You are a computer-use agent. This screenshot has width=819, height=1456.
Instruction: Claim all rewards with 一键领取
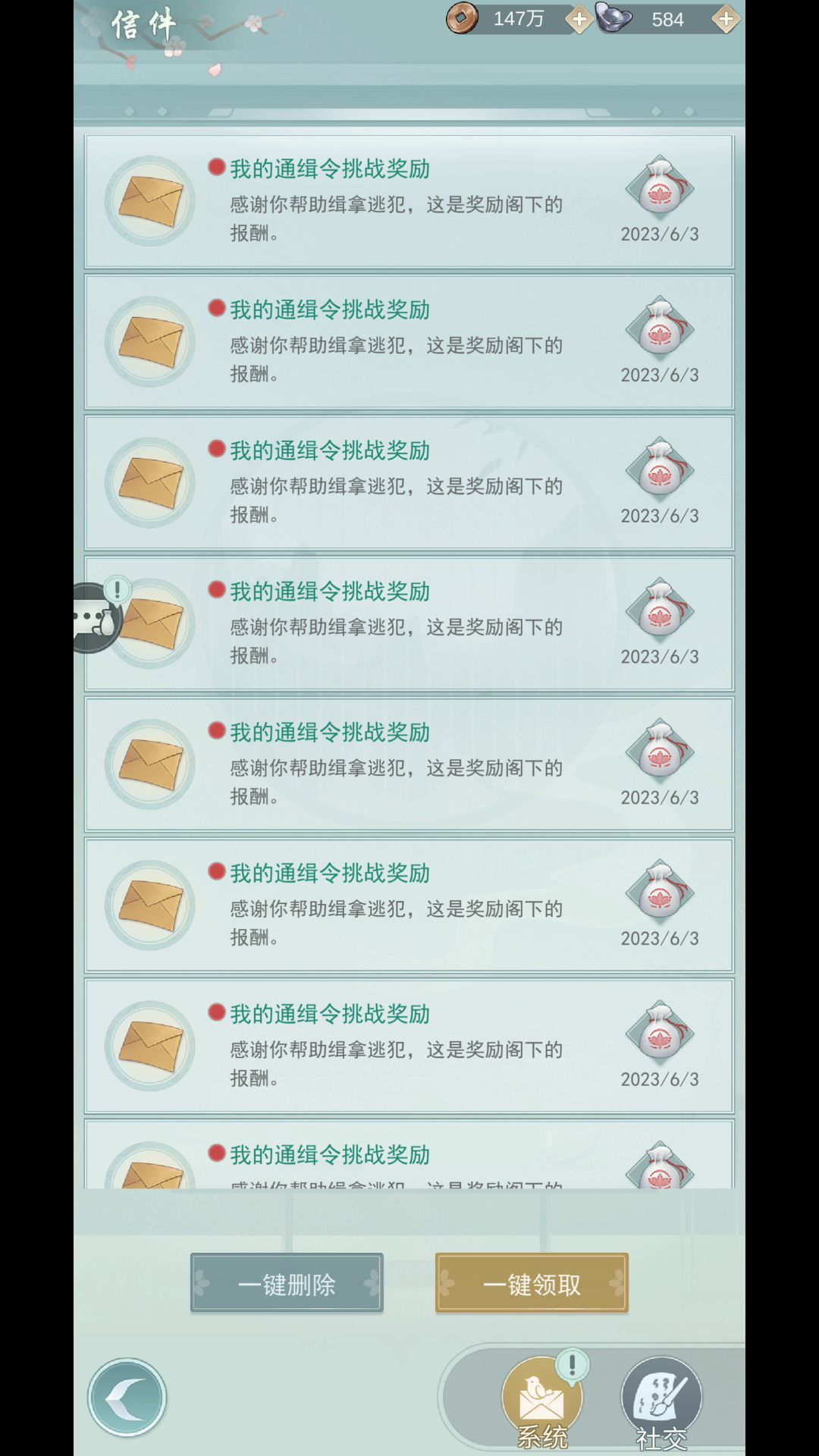(x=532, y=1283)
